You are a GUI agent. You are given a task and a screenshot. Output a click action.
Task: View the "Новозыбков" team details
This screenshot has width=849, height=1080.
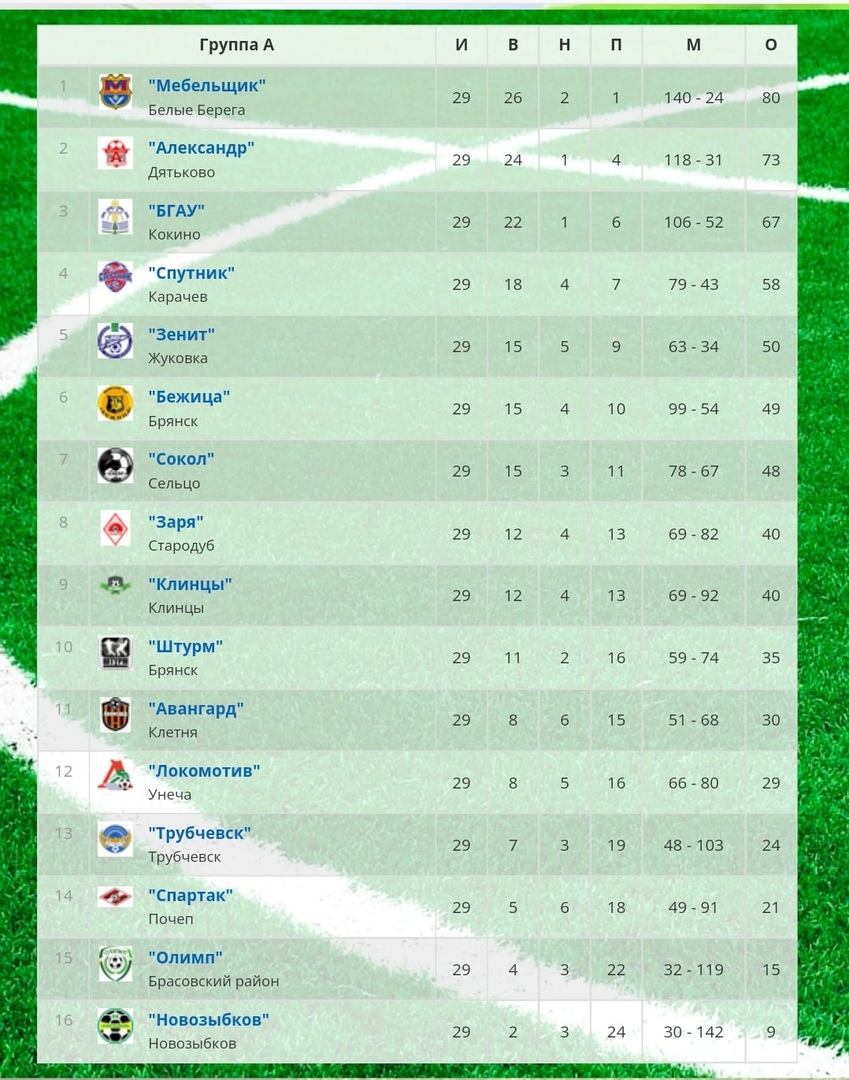(x=208, y=1020)
